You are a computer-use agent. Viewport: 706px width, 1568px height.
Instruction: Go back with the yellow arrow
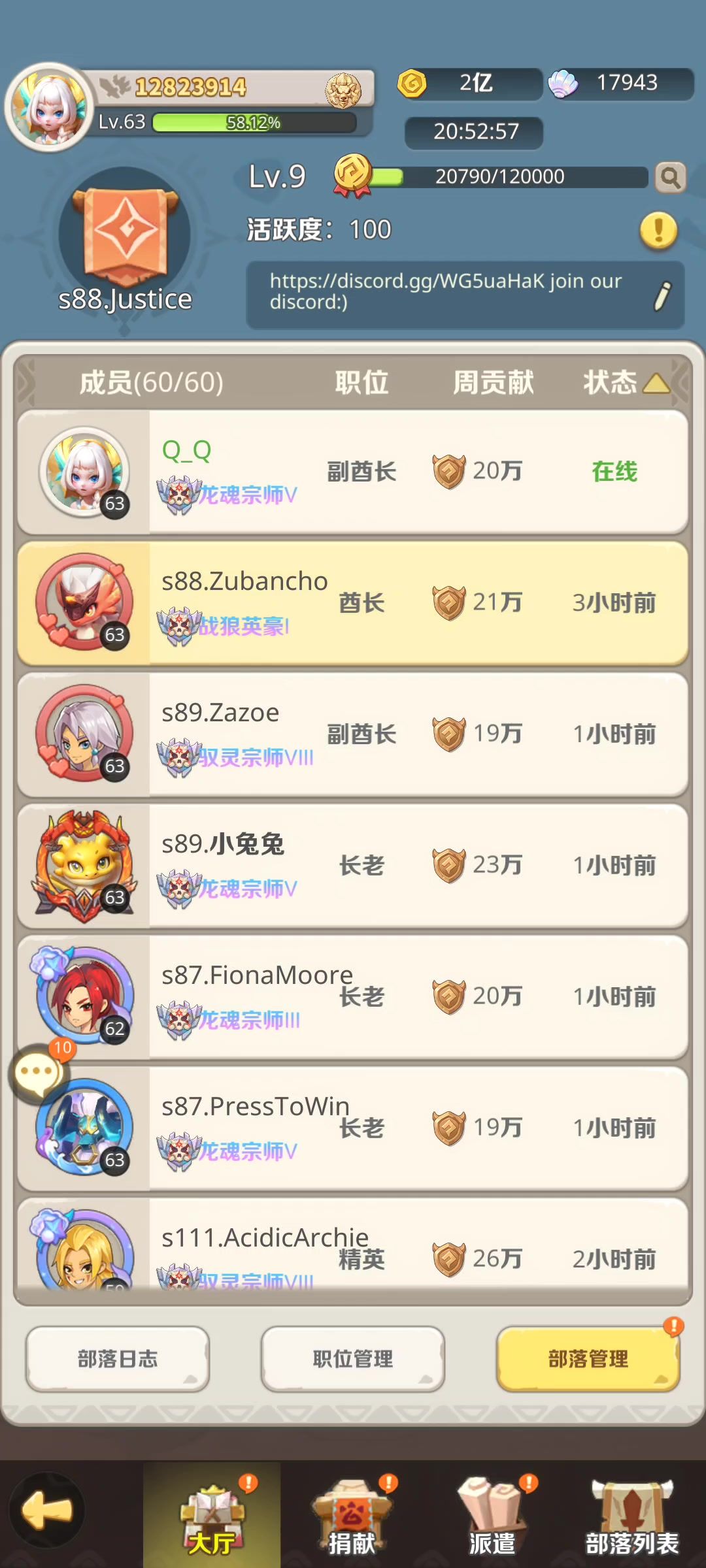(47, 1509)
